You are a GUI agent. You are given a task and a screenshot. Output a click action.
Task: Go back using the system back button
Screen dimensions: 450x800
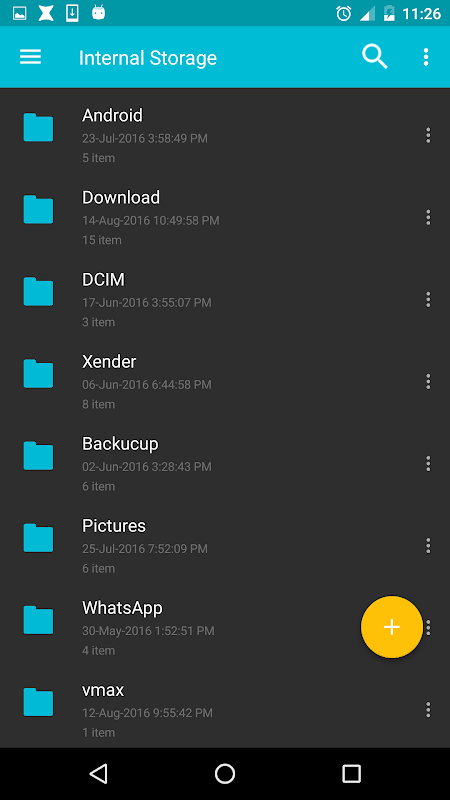[98, 773]
